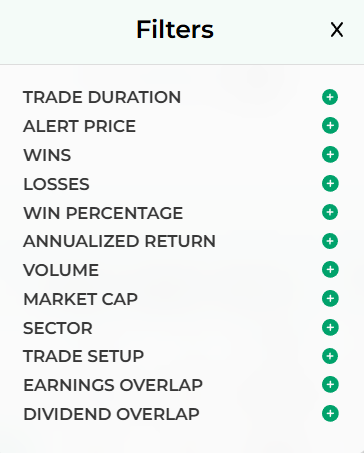Open the Annualized Return filter
Screen dimensions: 364x453
click(x=330, y=241)
